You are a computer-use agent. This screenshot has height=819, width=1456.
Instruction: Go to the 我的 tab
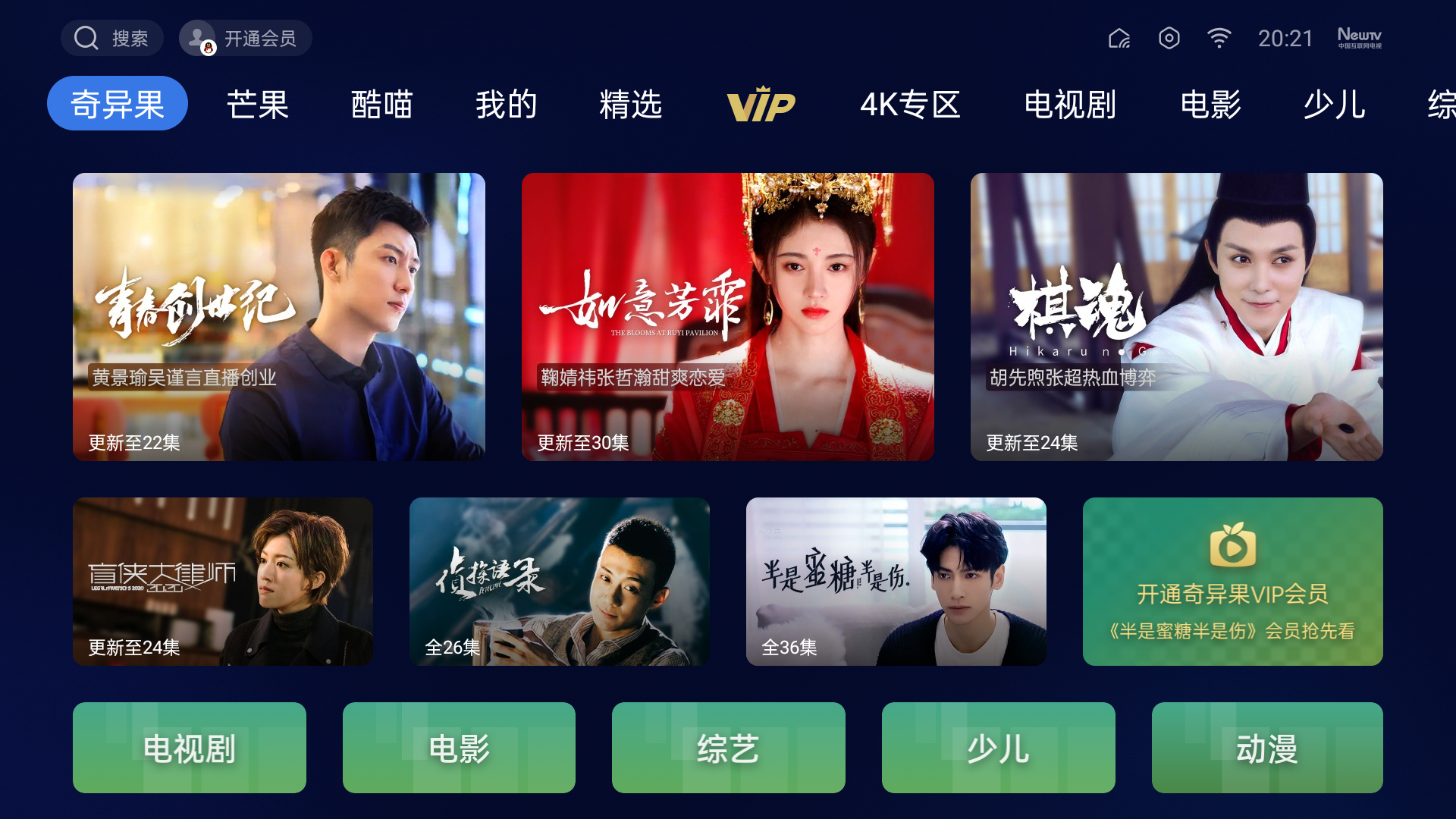[507, 104]
